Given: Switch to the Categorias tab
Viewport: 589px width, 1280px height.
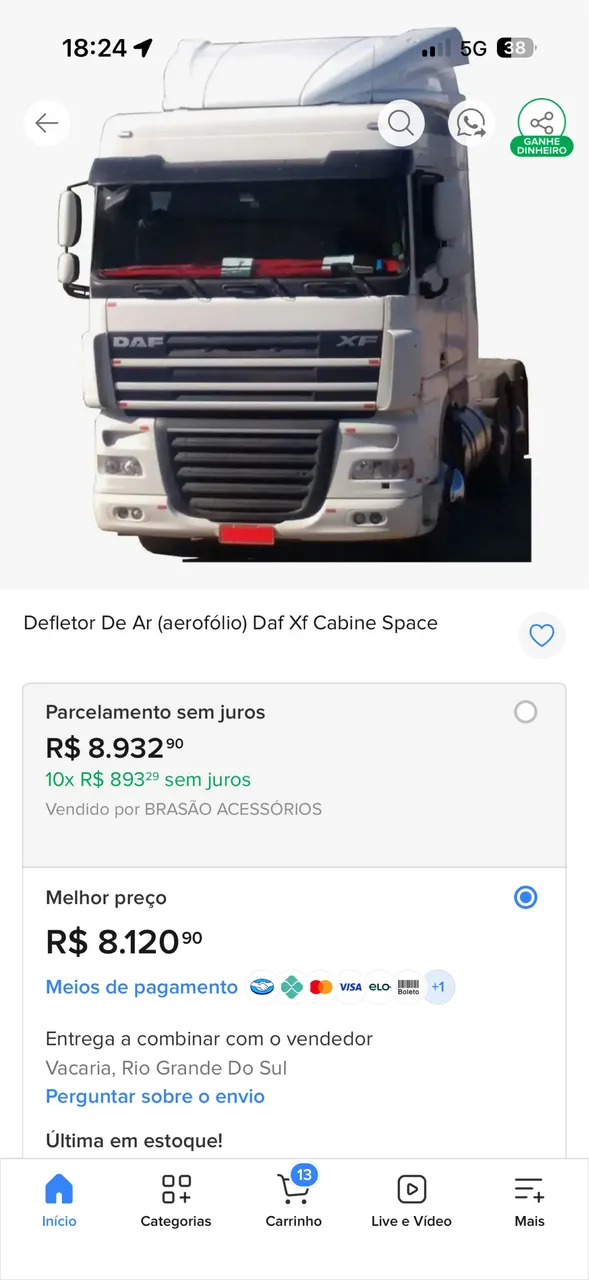Looking at the screenshot, I should pyautogui.click(x=176, y=1200).
